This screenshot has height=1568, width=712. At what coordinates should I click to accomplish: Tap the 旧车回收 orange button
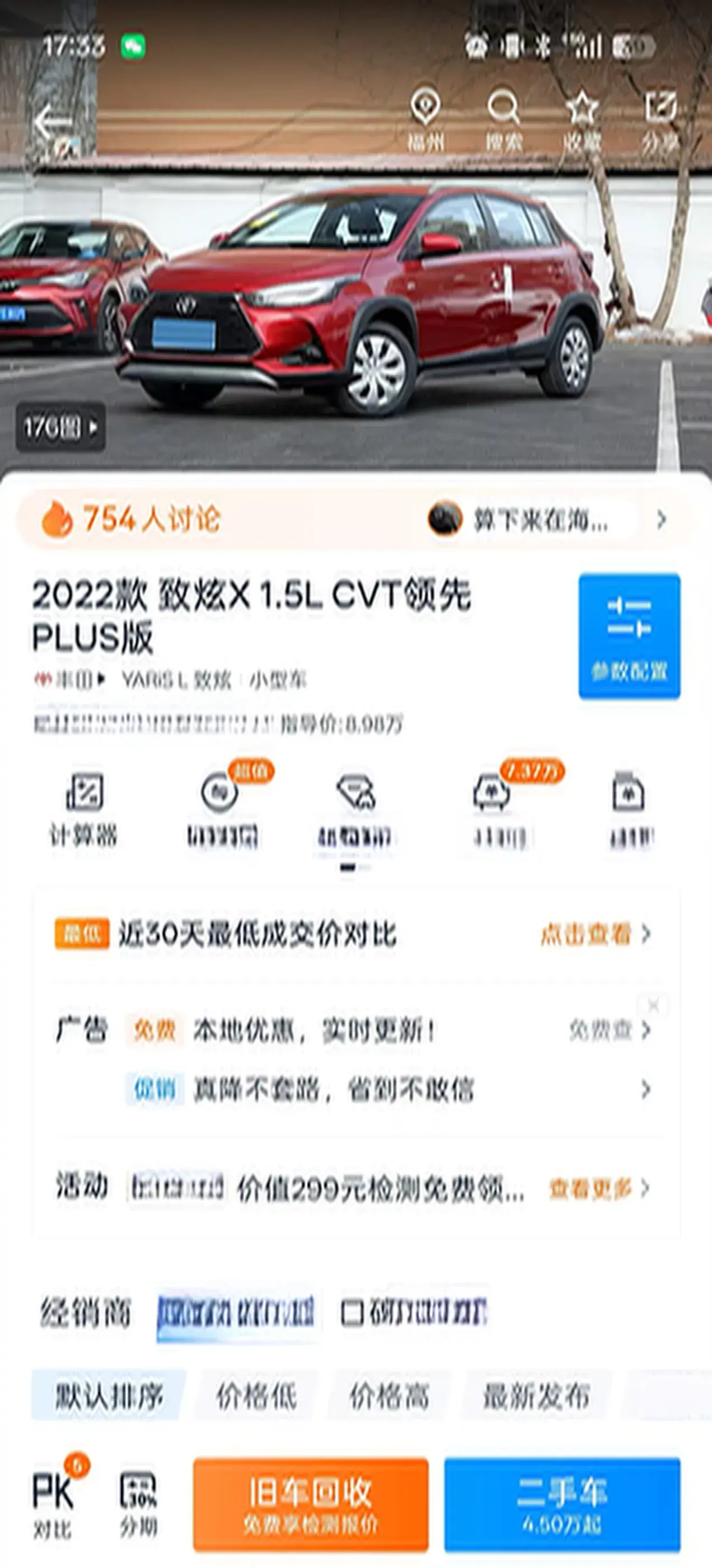click(311, 1505)
